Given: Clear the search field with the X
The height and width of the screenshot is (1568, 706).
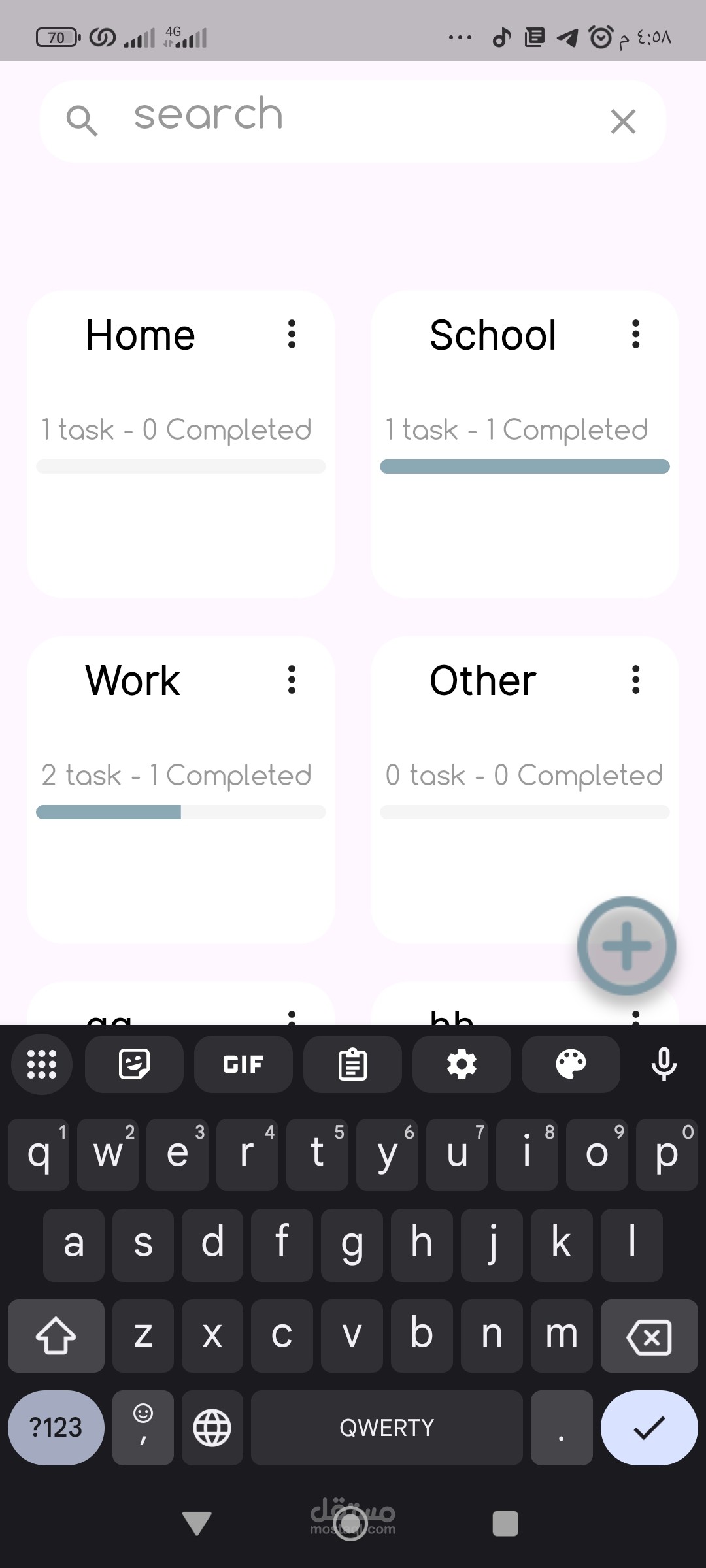Looking at the screenshot, I should (x=622, y=122).
